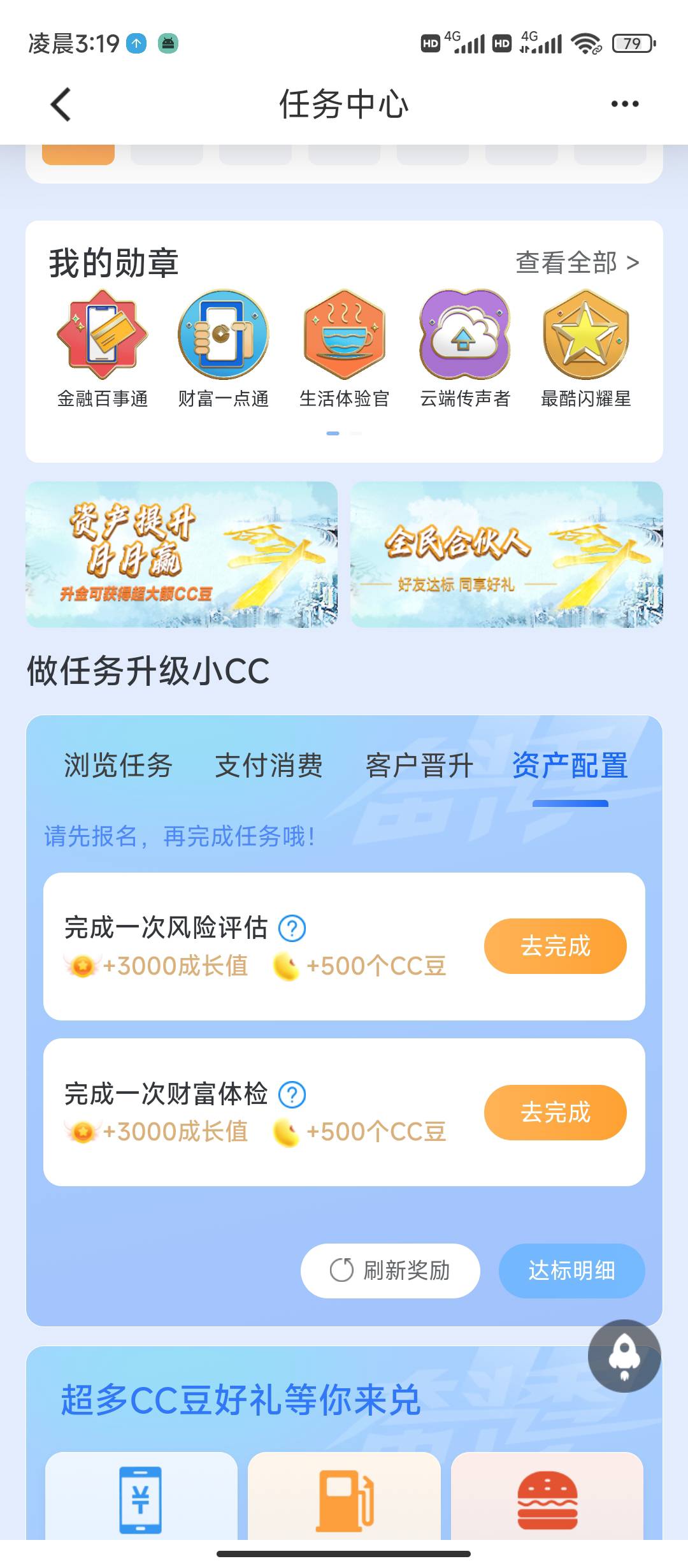Open the 资产提升月月赢 banner

point(182,555)
